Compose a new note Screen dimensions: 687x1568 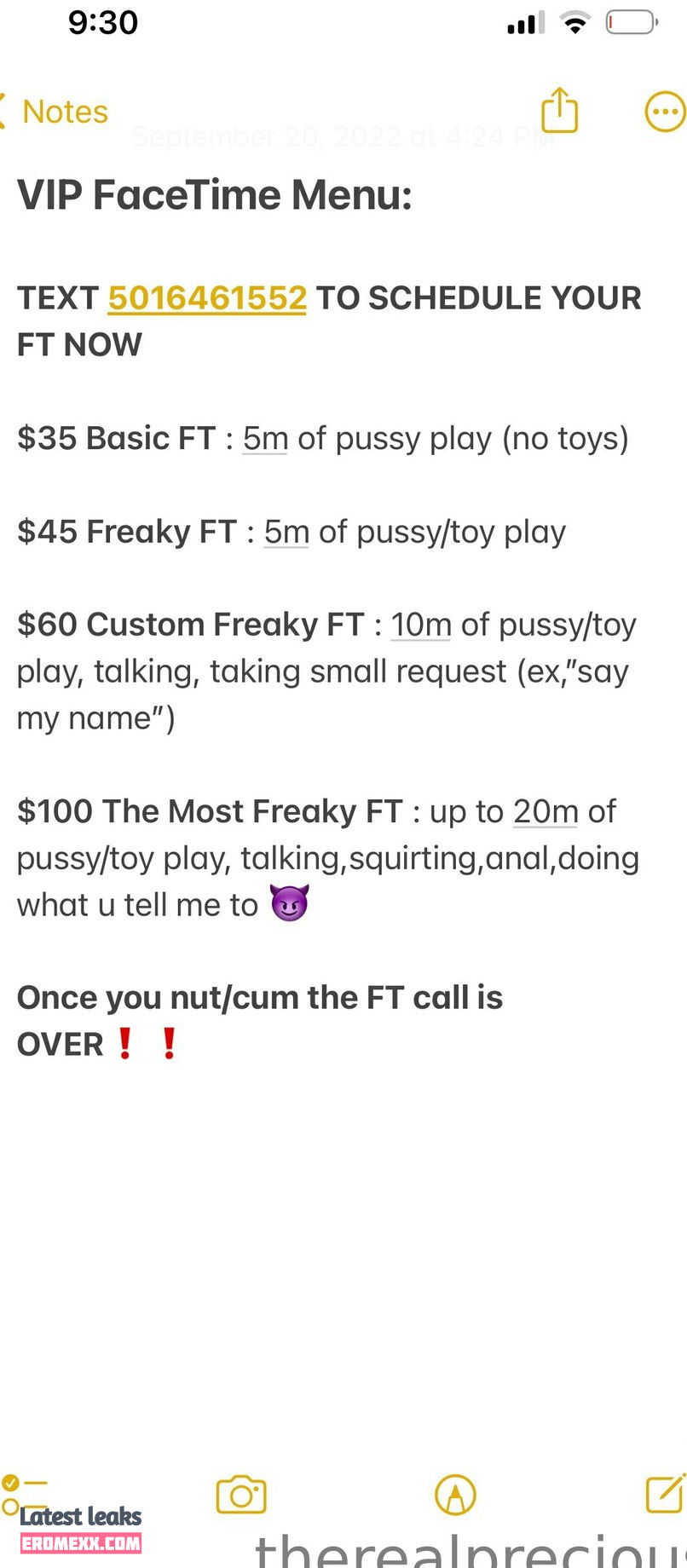click(665, 1493)
